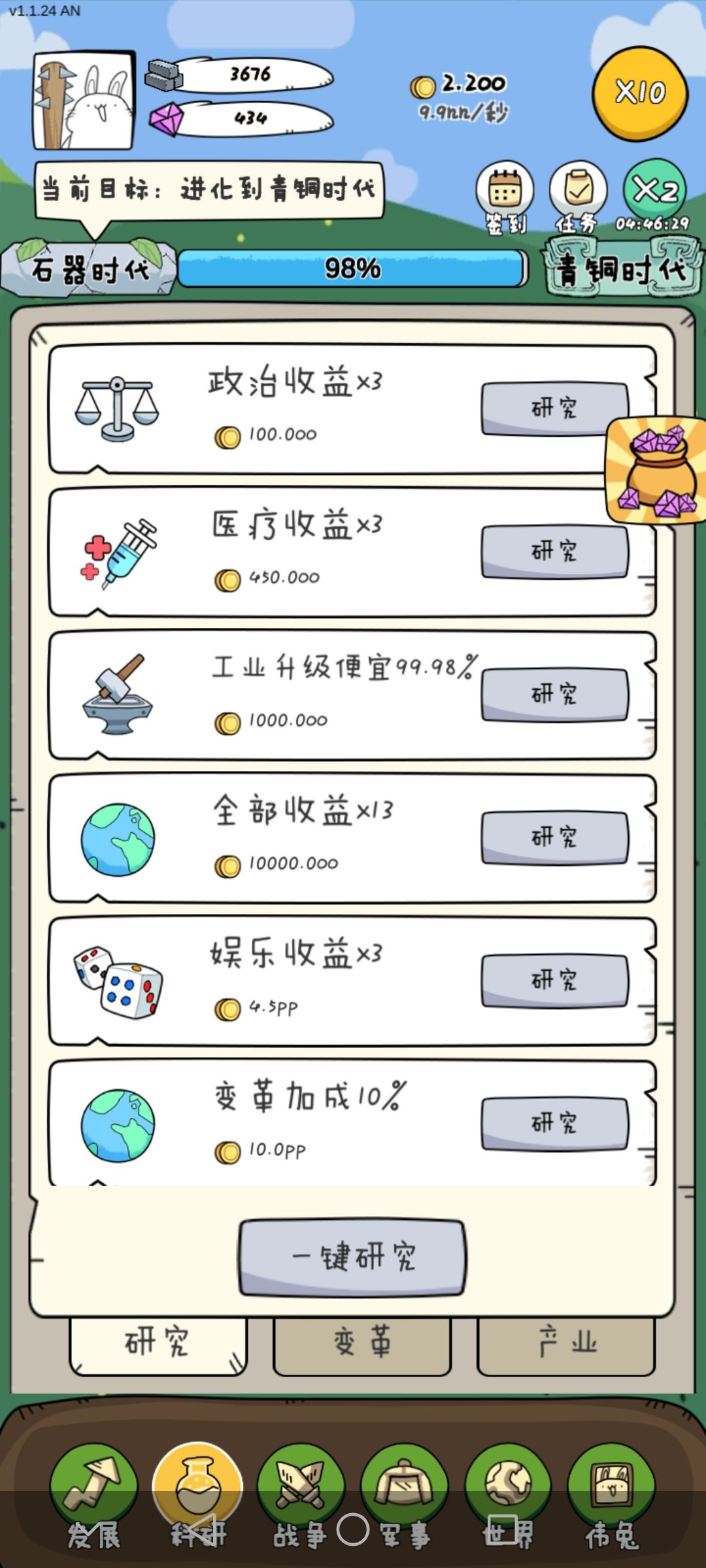The image size is (706, 1568).
Task: Tap the X2 boost button
Action: (x=654, y=196)
